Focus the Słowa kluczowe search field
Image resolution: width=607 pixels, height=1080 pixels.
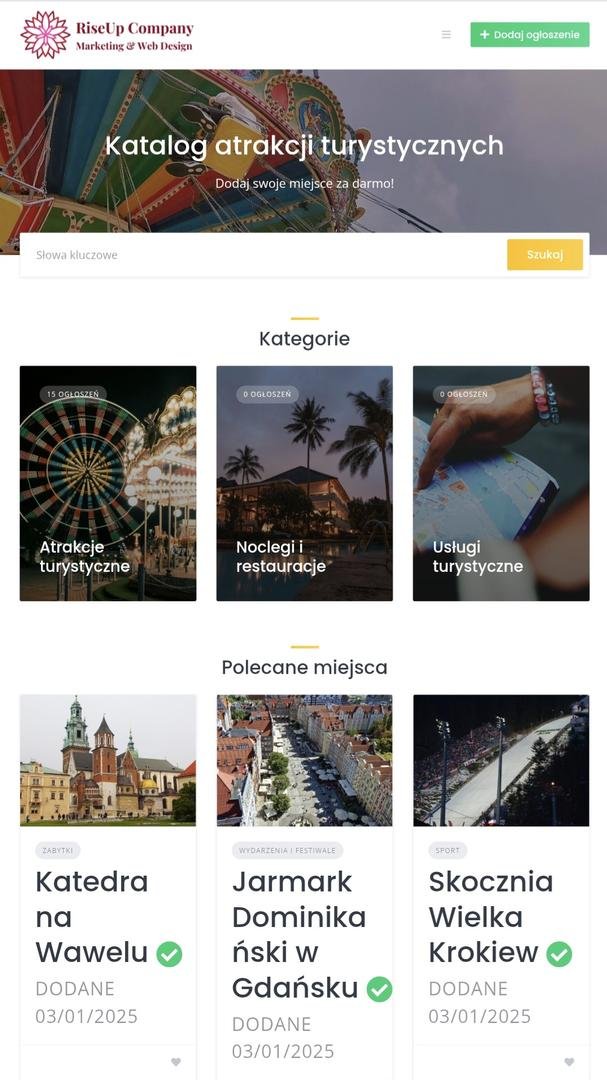click(264, 255)
